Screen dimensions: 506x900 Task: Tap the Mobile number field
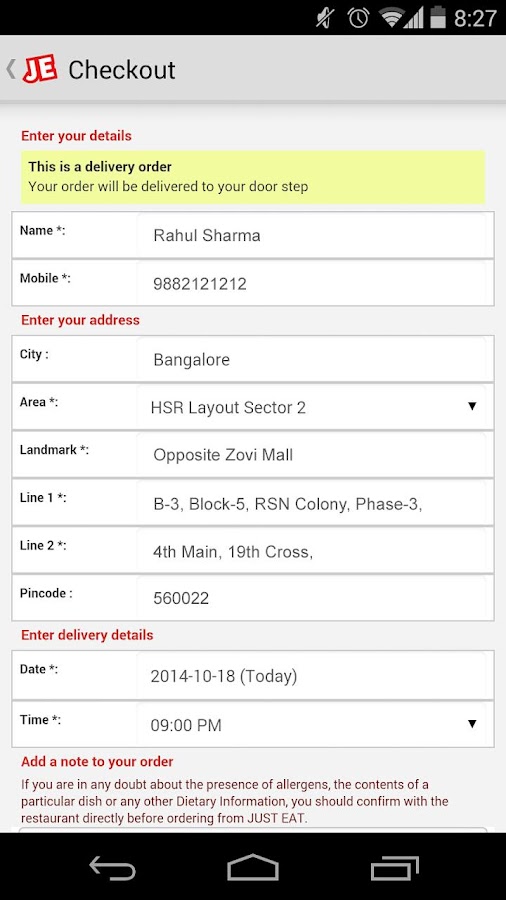(315, 284)
